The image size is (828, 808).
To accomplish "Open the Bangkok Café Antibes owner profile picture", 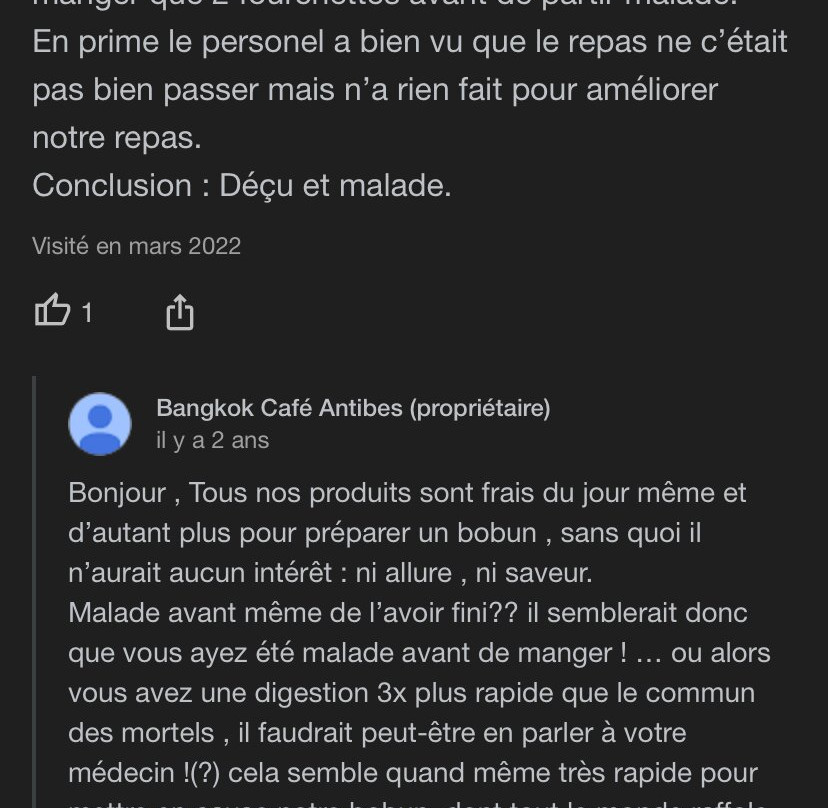I will [100, 424].
